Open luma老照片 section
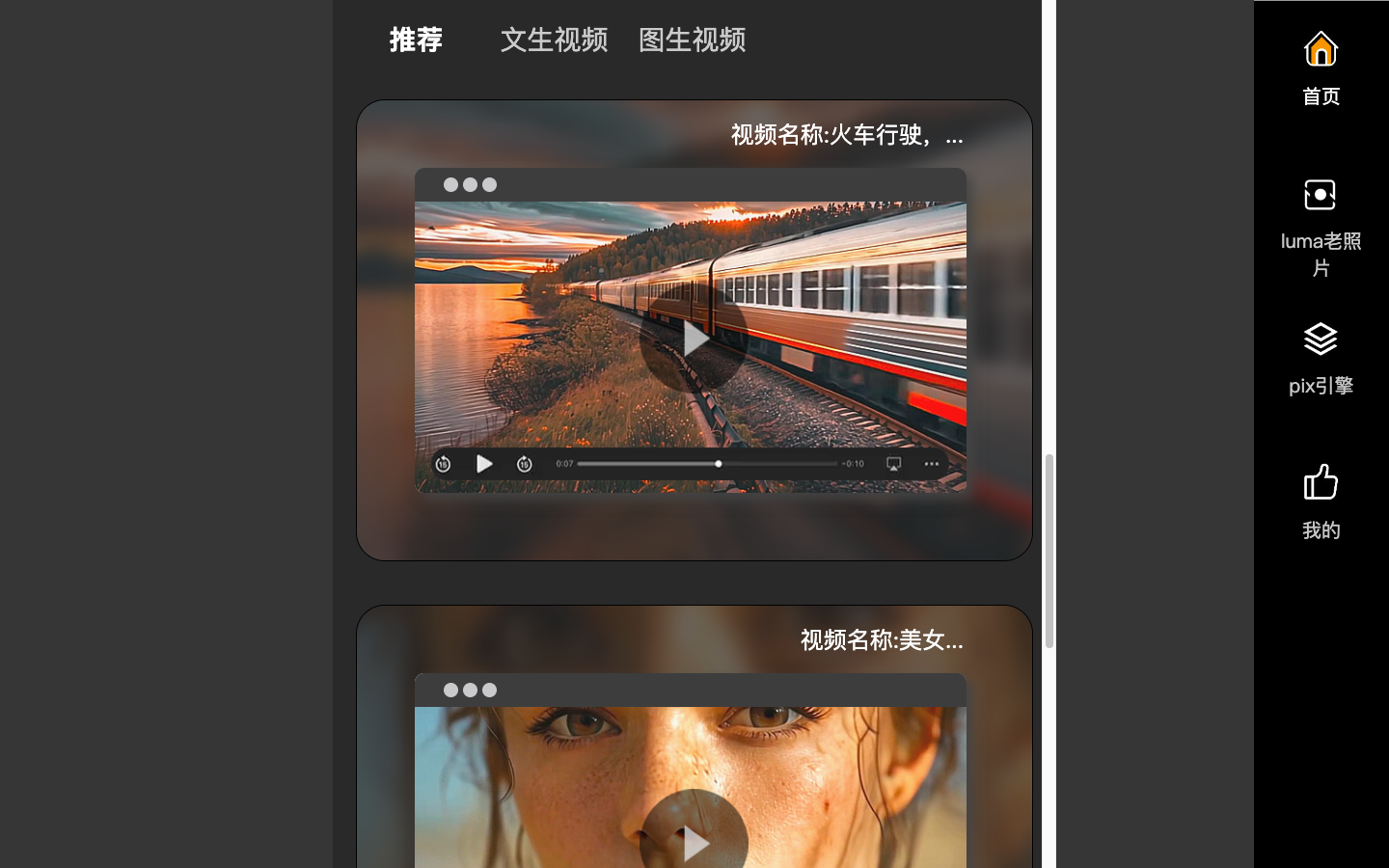Screen dimensions: 1389x868 point(1321,228)
